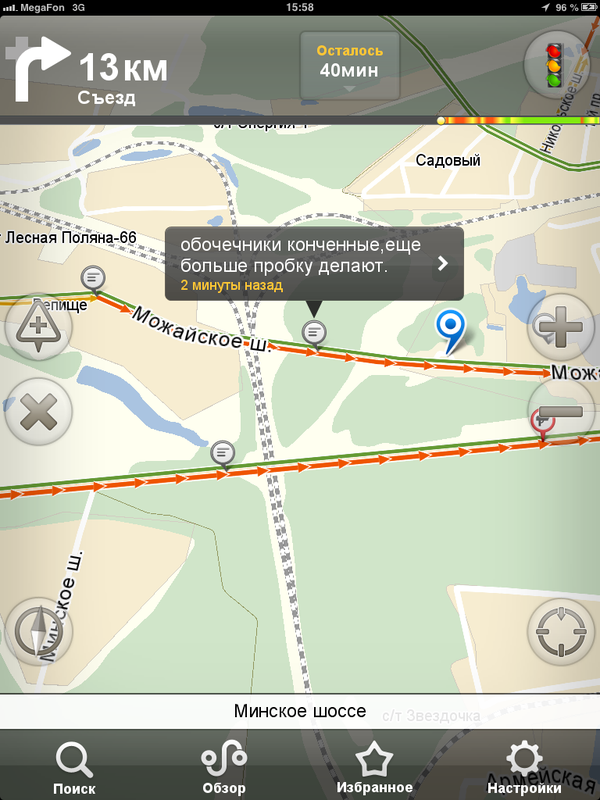Switch to the Обзор tab
Screen dimensions: 600x800
(224, 768)
